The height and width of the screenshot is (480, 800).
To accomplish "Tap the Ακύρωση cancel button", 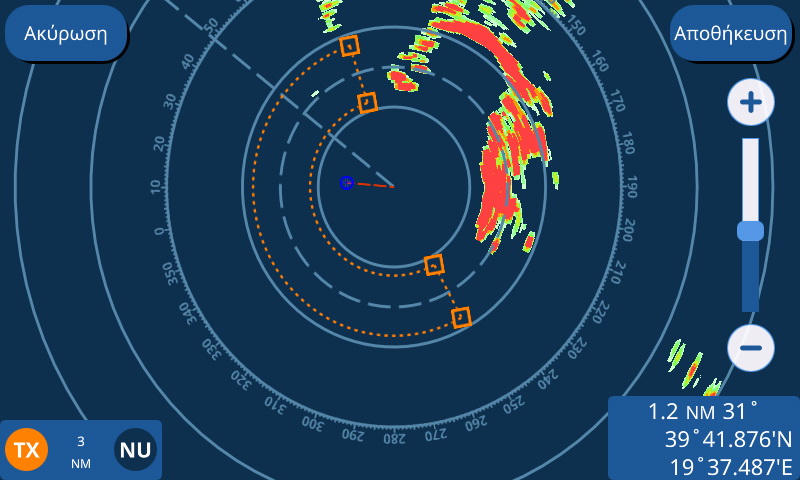I will point(66,33).
